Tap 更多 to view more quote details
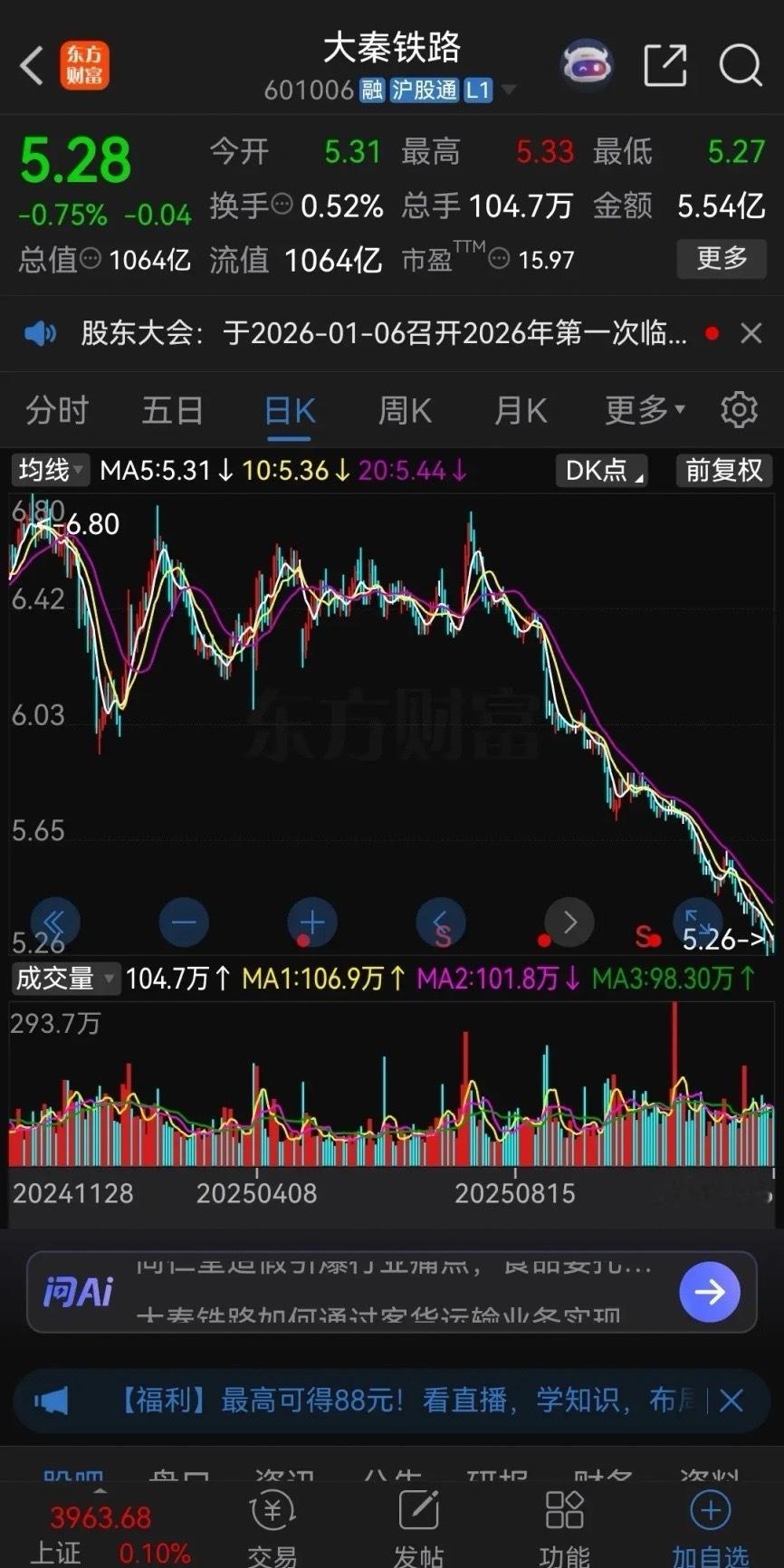 pyautogui.click(x=722, y=259)
